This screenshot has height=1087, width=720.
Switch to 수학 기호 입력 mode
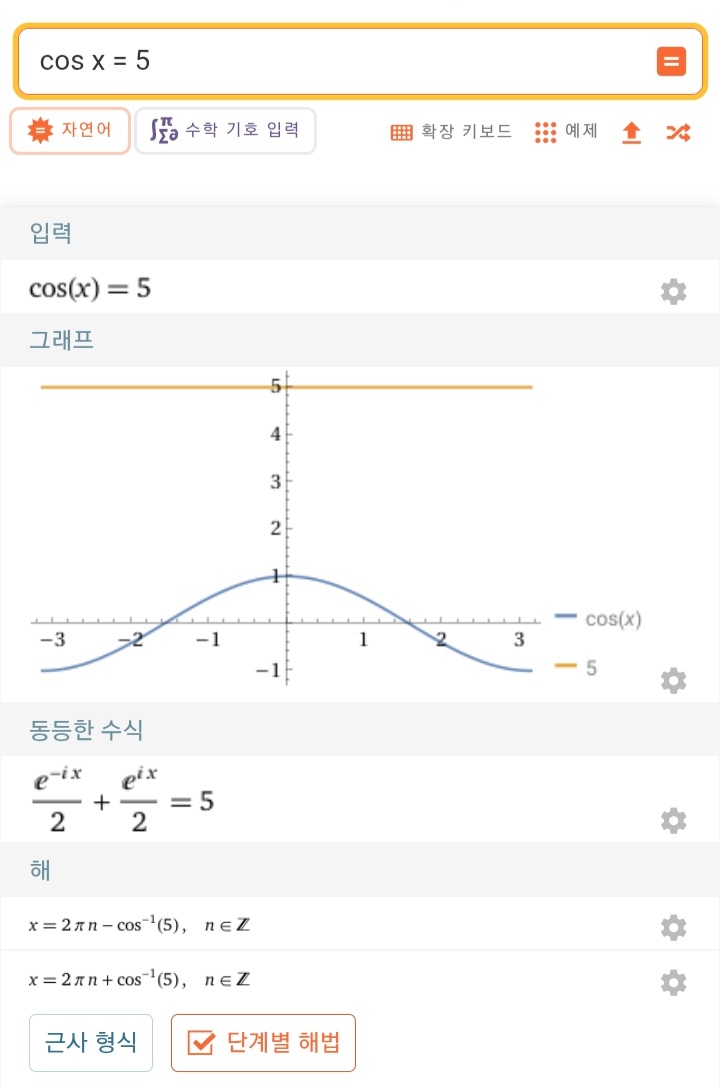[x=225, y=131]
